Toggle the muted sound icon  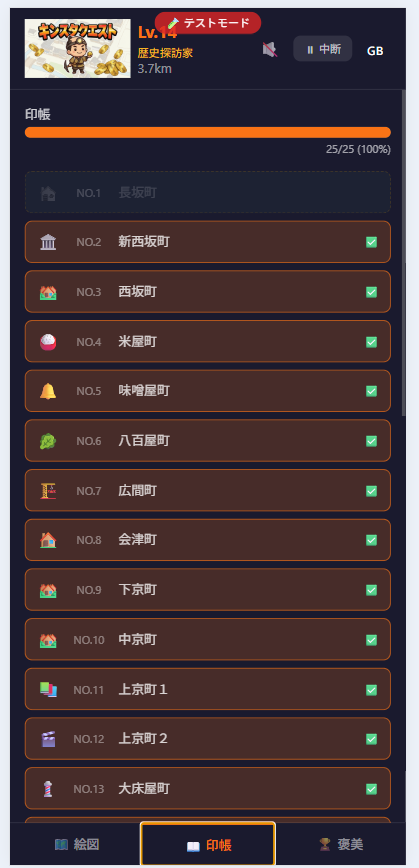(270, 50)
